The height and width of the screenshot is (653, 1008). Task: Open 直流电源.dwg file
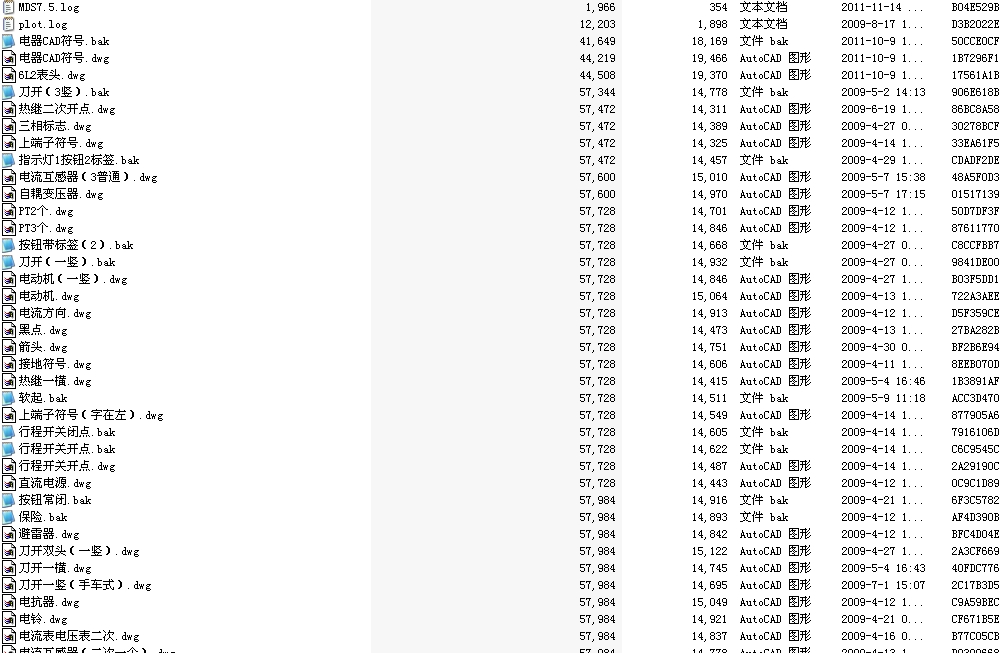55,483
